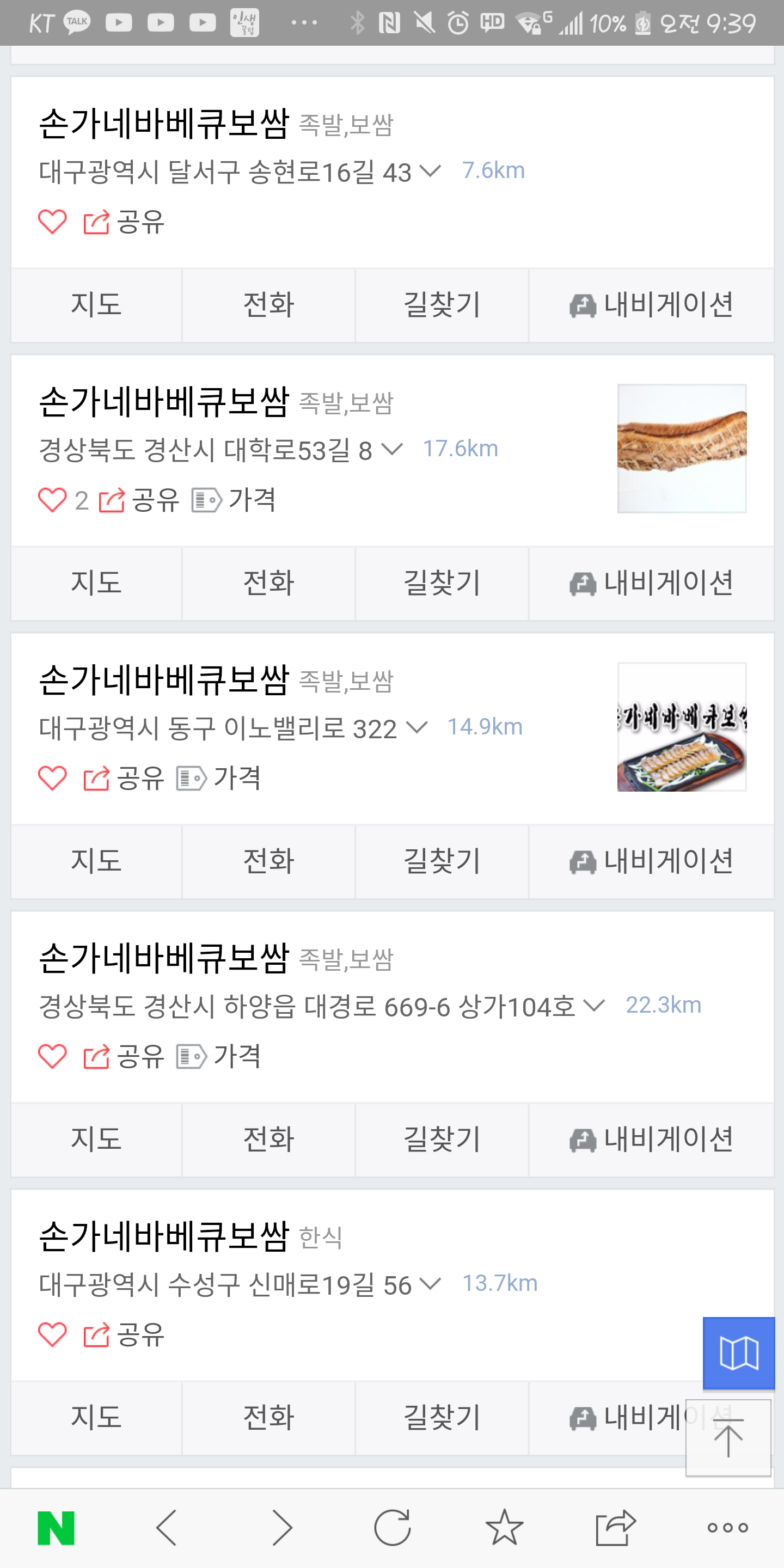Image resolution: width=784 pixels, height=1568 pixels.
Task: Reload the current page
Action: click(392, 1527)
